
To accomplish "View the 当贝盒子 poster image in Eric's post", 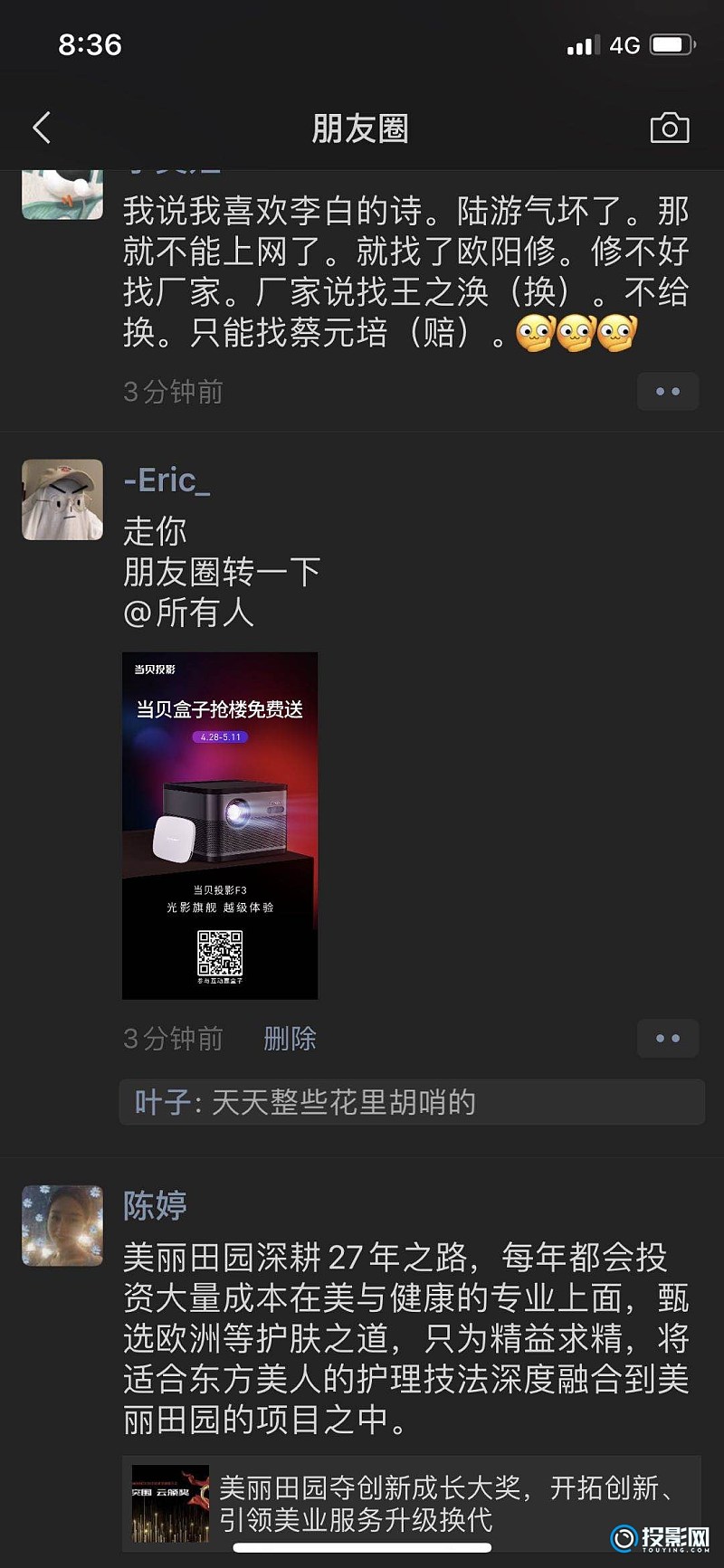I will tap(220, 825).
